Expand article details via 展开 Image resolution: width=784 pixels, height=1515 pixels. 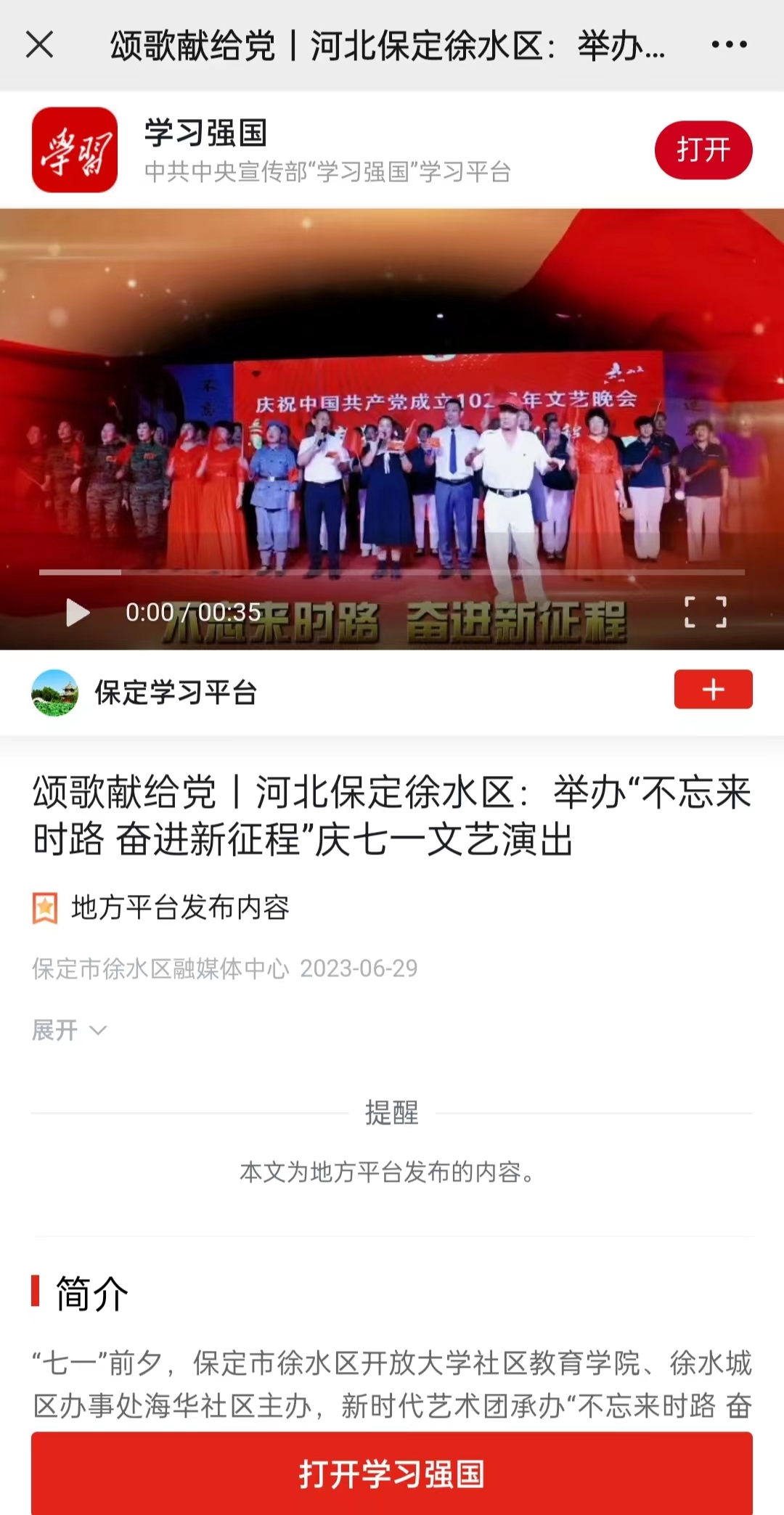point(68,1030)
